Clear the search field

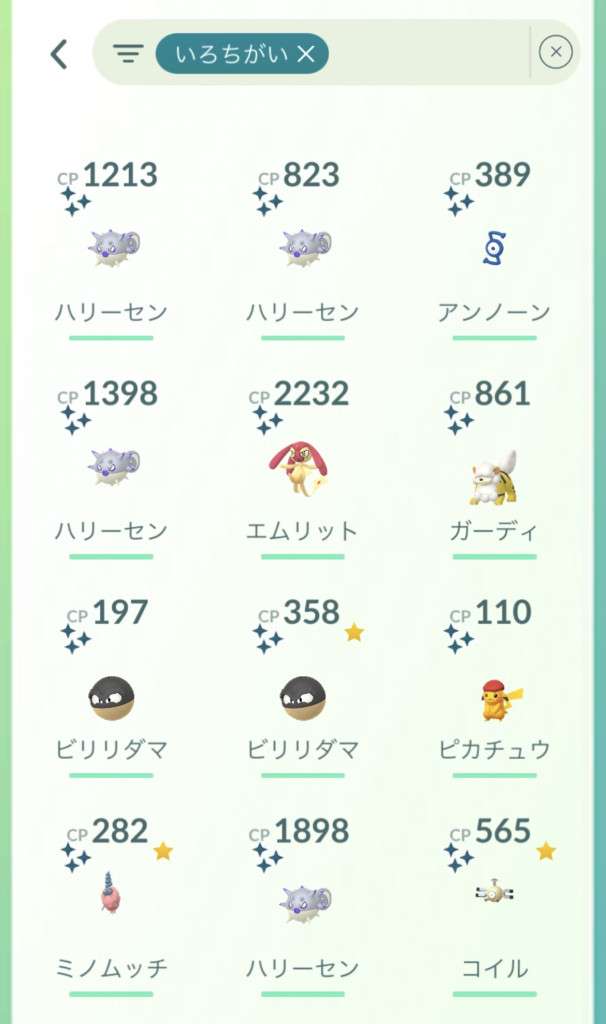click(555, 52)
